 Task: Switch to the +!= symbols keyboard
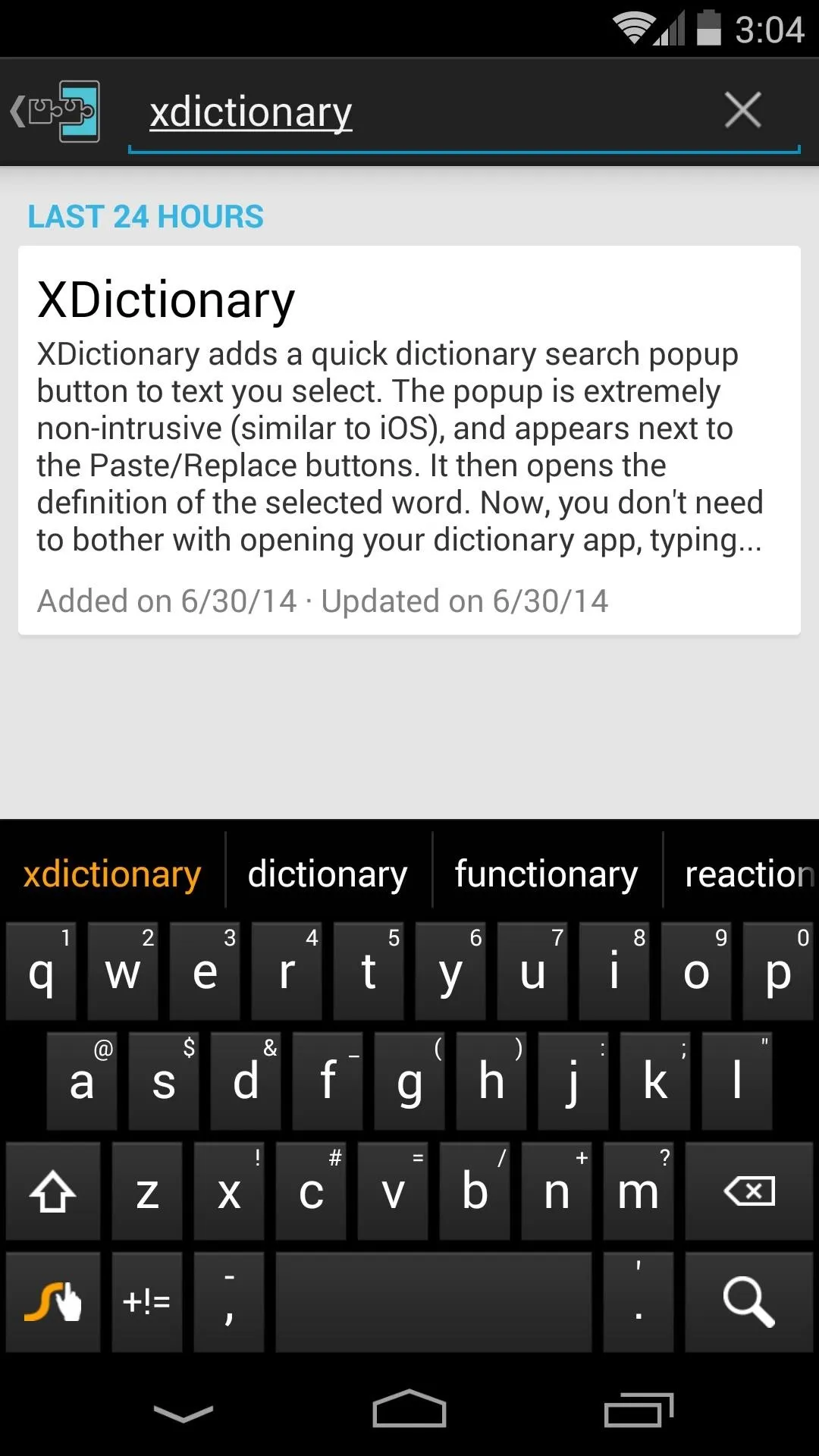[x=147, y=1301]
